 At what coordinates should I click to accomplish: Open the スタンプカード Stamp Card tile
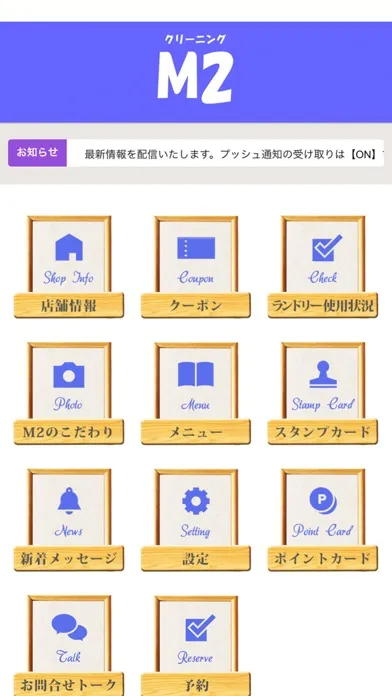pos(323,393)
